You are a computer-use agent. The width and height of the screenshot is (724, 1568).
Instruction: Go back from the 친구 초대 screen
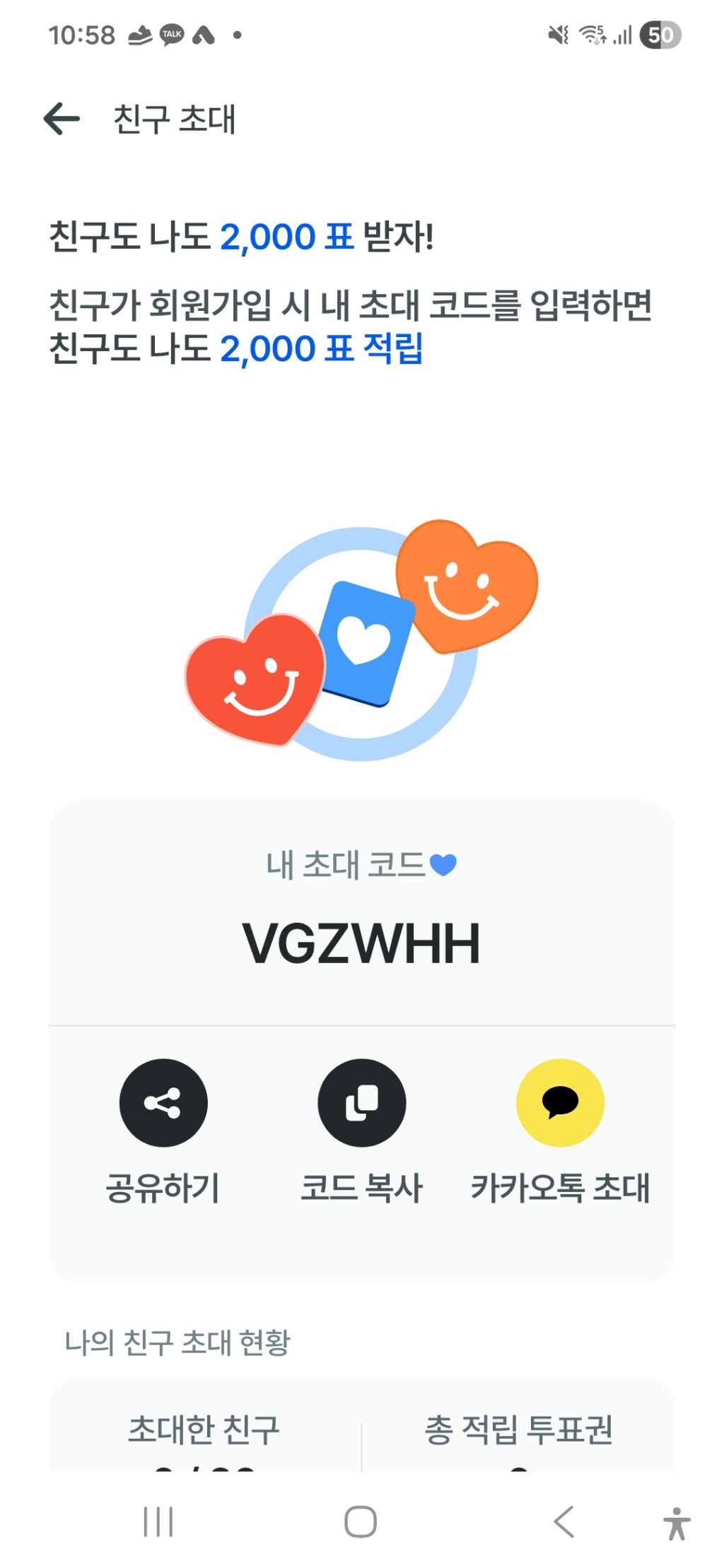(62, 118)
